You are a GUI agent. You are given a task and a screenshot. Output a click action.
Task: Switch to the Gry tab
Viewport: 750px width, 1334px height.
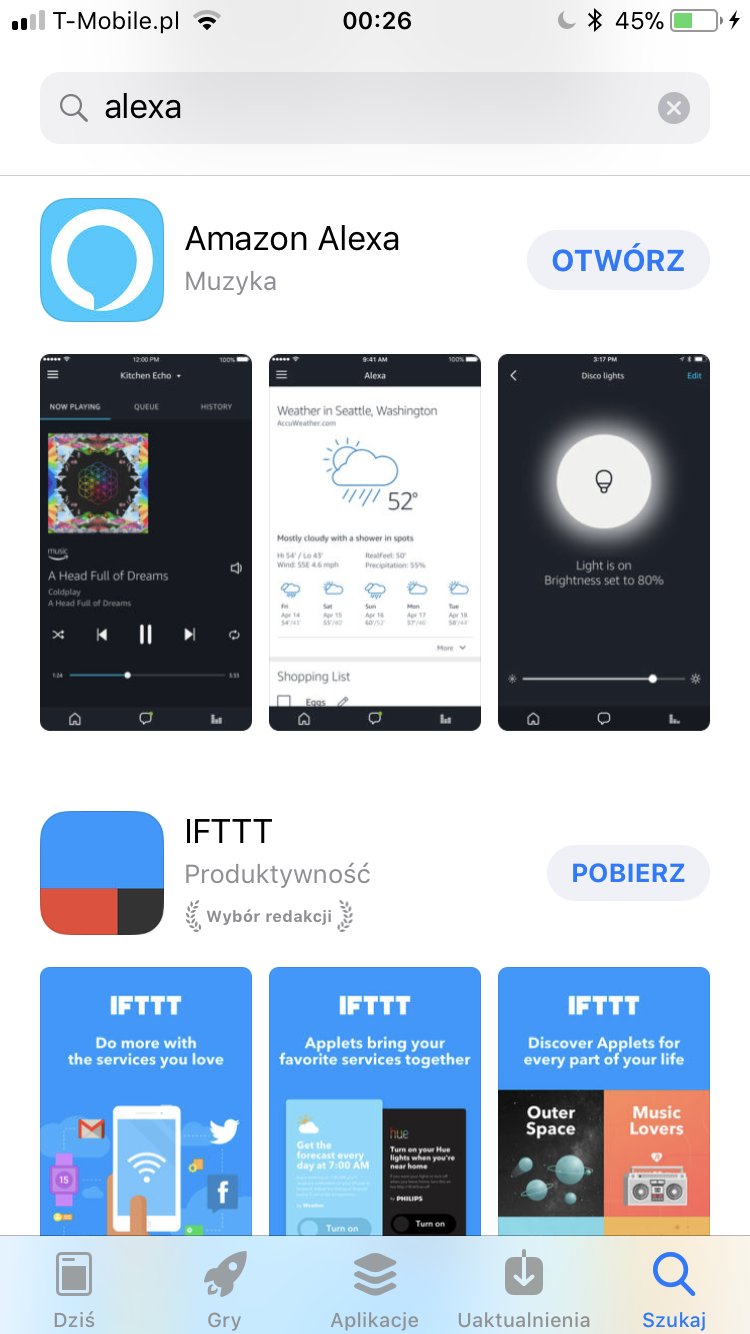224,1288
